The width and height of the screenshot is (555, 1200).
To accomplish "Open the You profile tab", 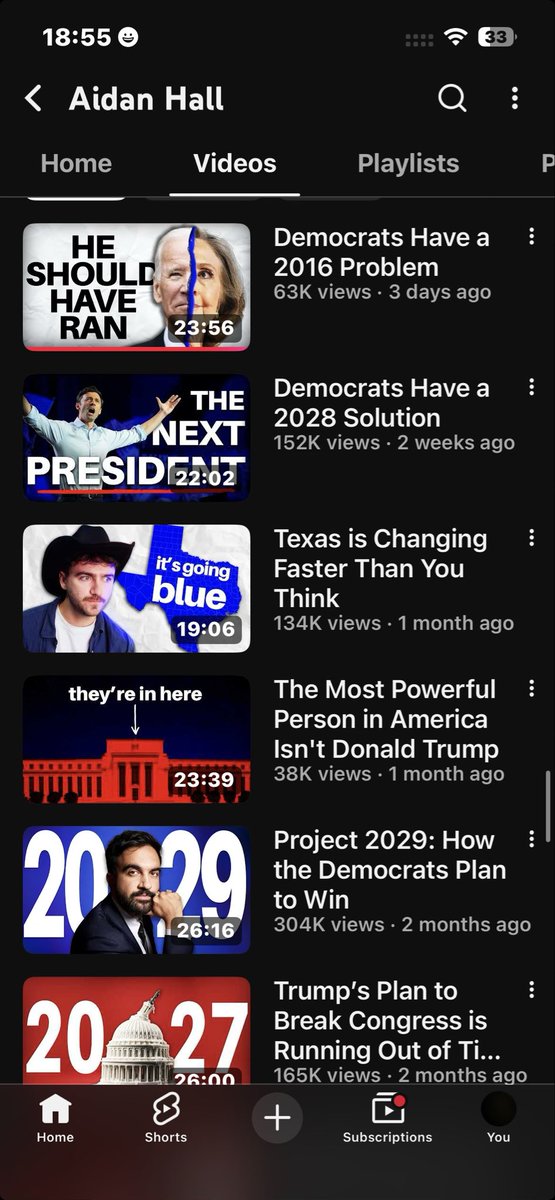I will (498, 1118).
